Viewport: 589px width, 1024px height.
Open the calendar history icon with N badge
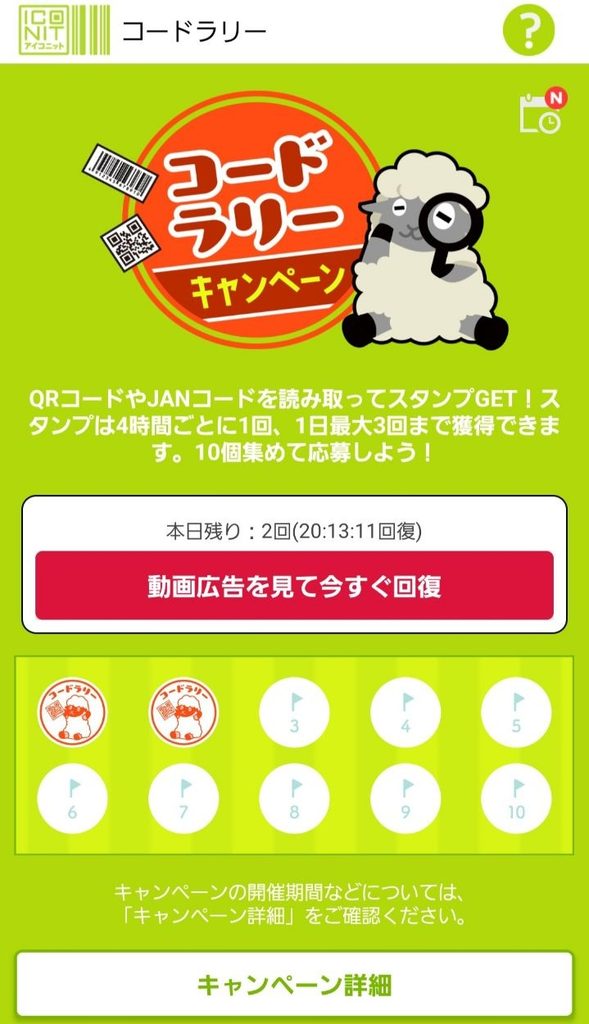543,112
